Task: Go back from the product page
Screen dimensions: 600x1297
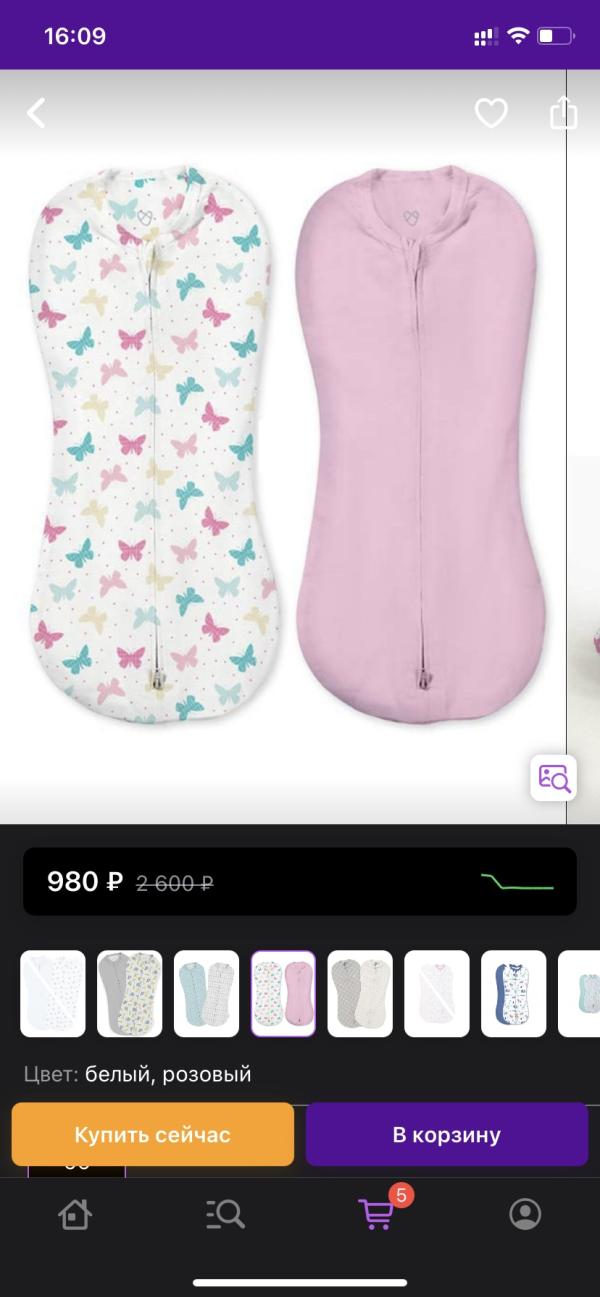Action: coord(36,113)
